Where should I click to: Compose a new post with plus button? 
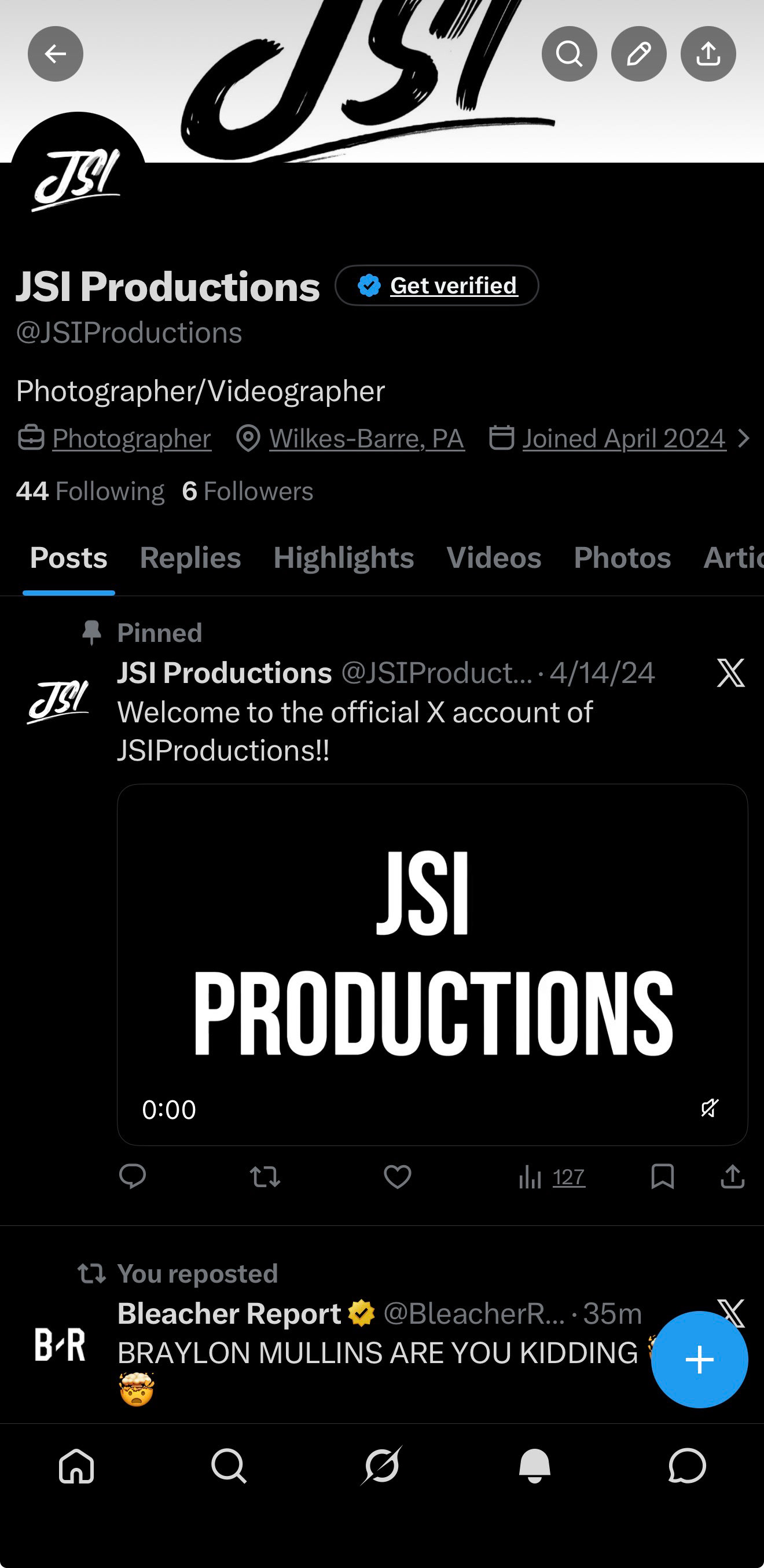700,1359
